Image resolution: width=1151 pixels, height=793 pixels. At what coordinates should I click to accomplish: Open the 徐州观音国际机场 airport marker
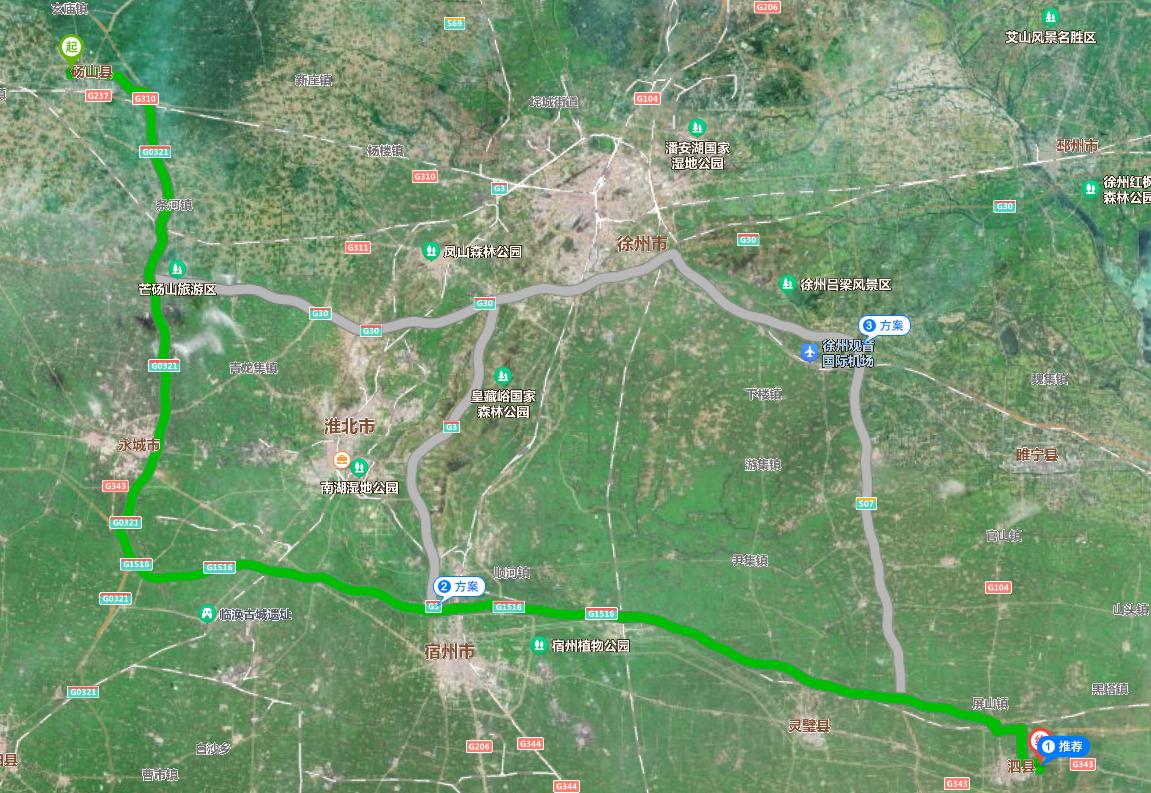809,352
